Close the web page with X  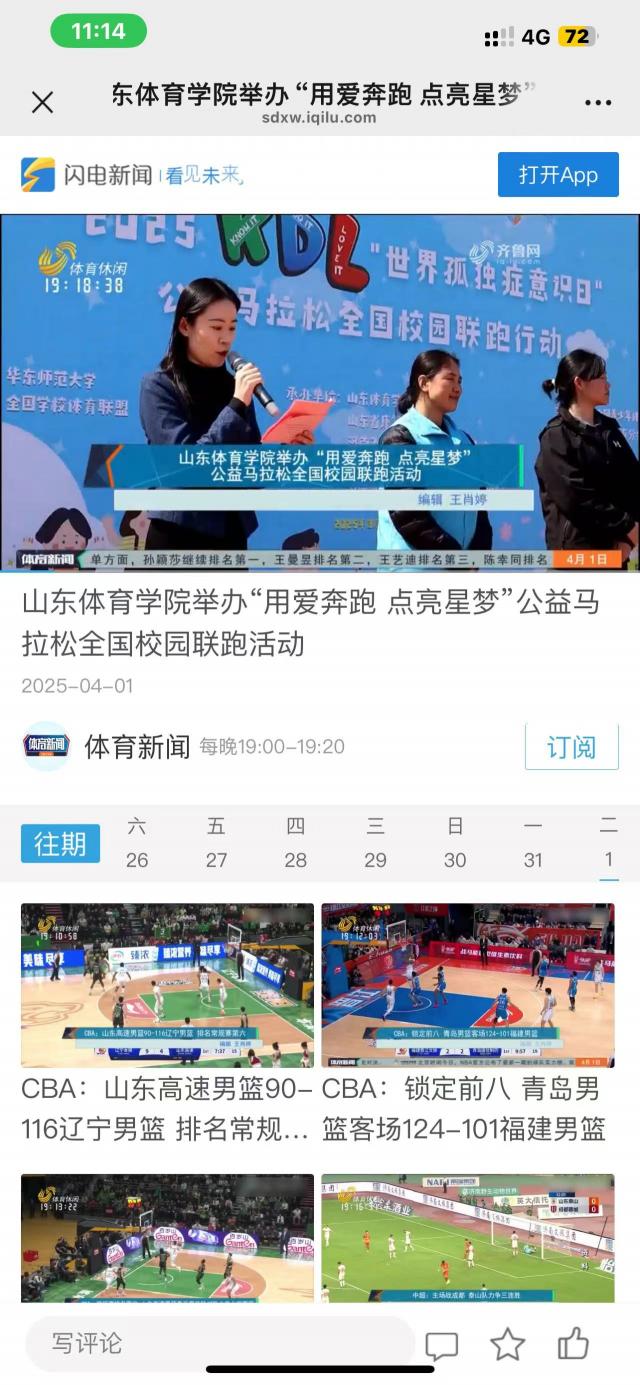coord(42,102)
